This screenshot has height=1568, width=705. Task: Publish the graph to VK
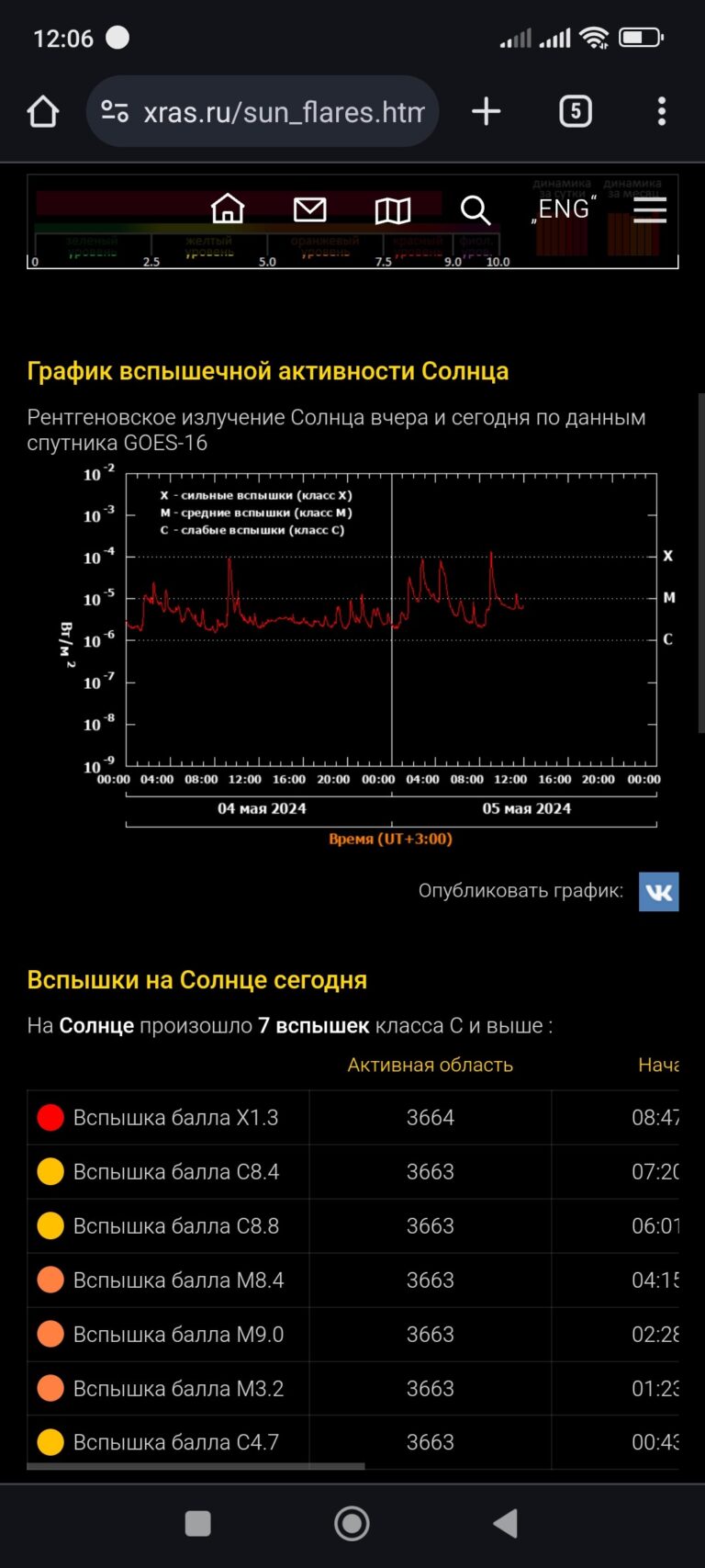pyautogui.click(x=659, y=891)
